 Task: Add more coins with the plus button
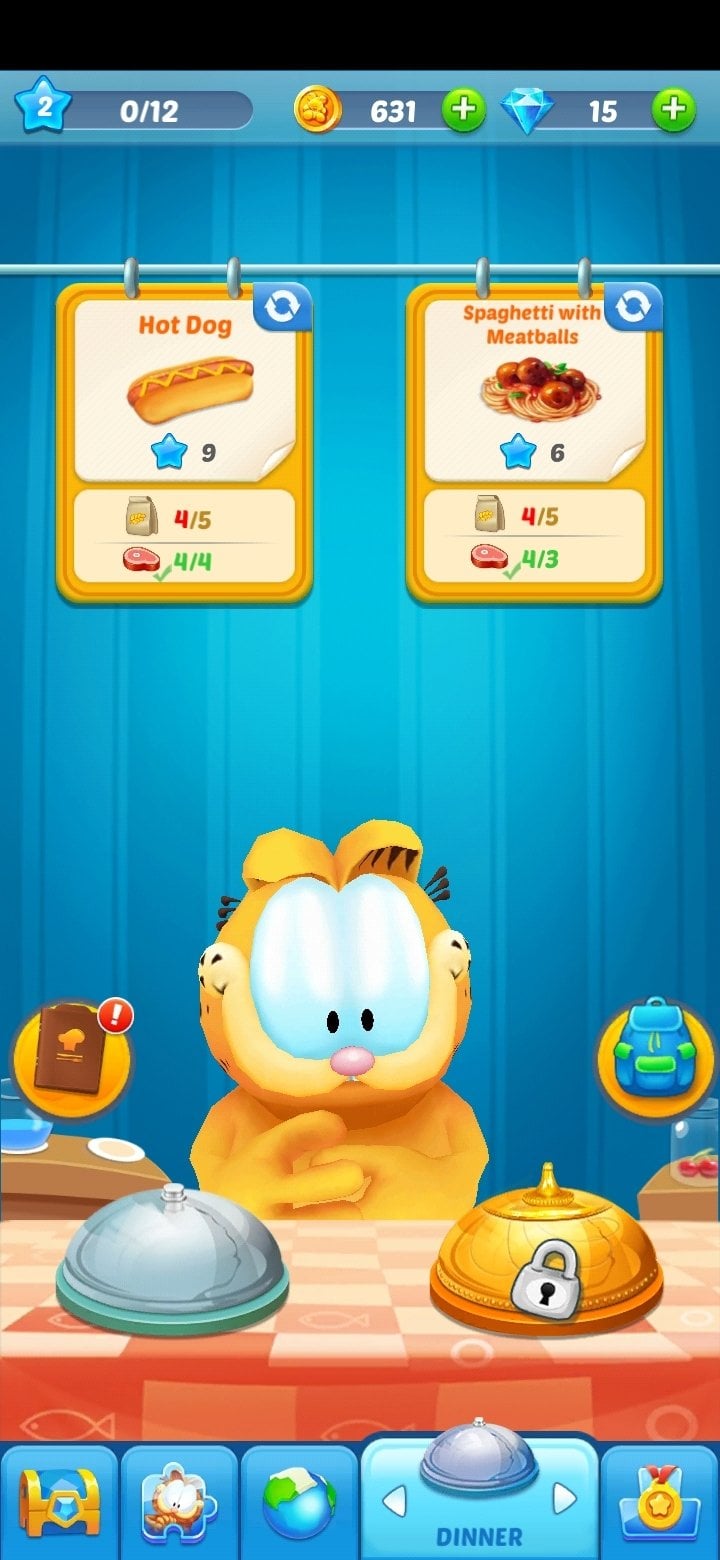[x=463, y=110]
